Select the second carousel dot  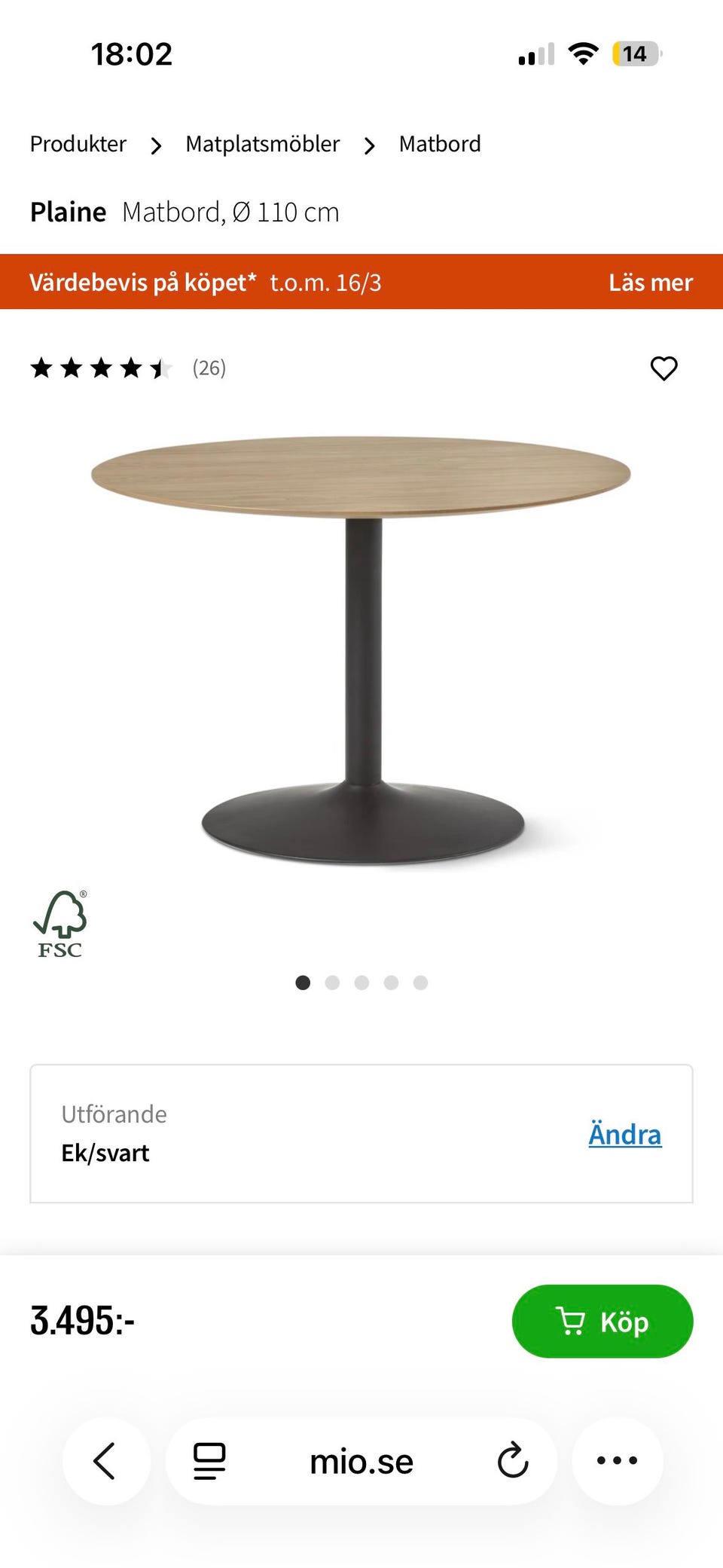coord(332,983)
